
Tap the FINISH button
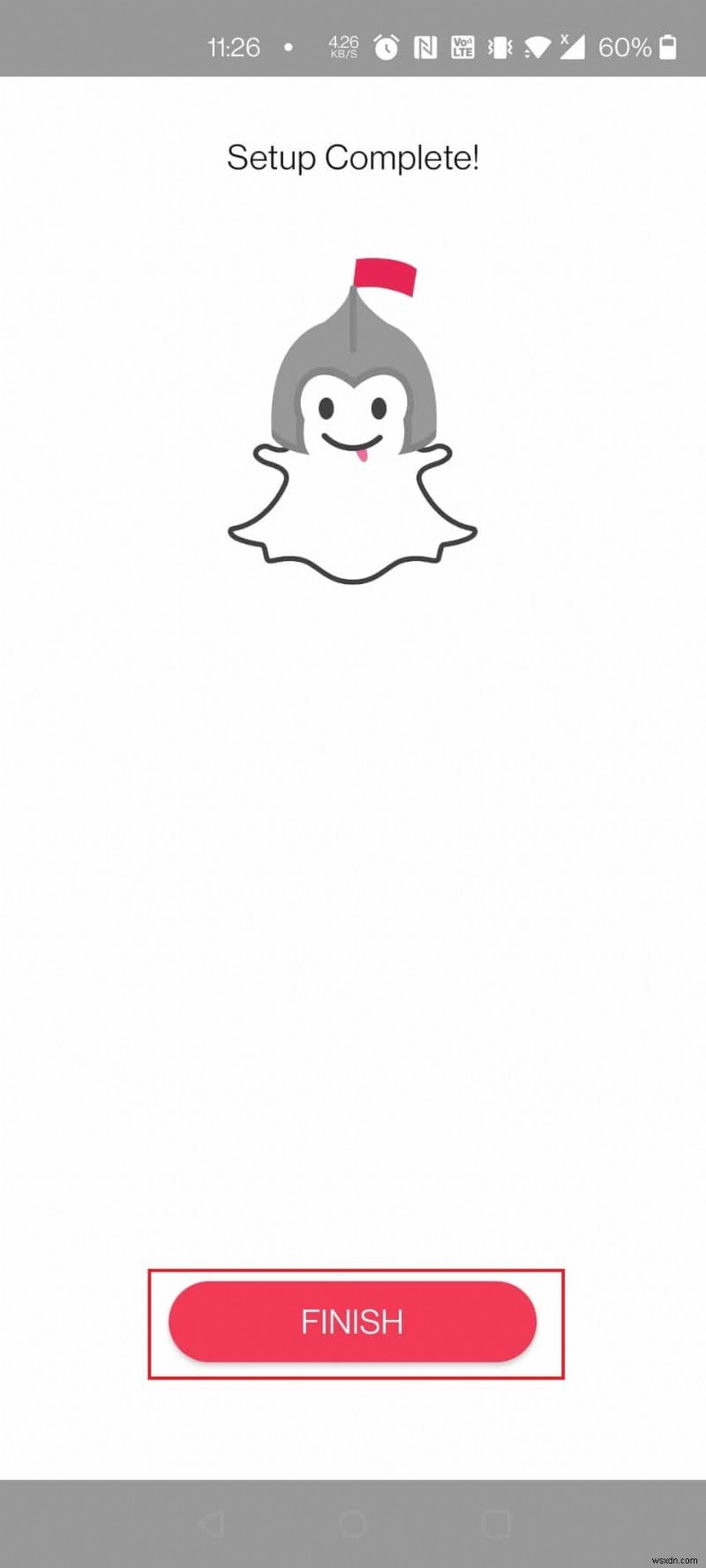[352, 1321]
